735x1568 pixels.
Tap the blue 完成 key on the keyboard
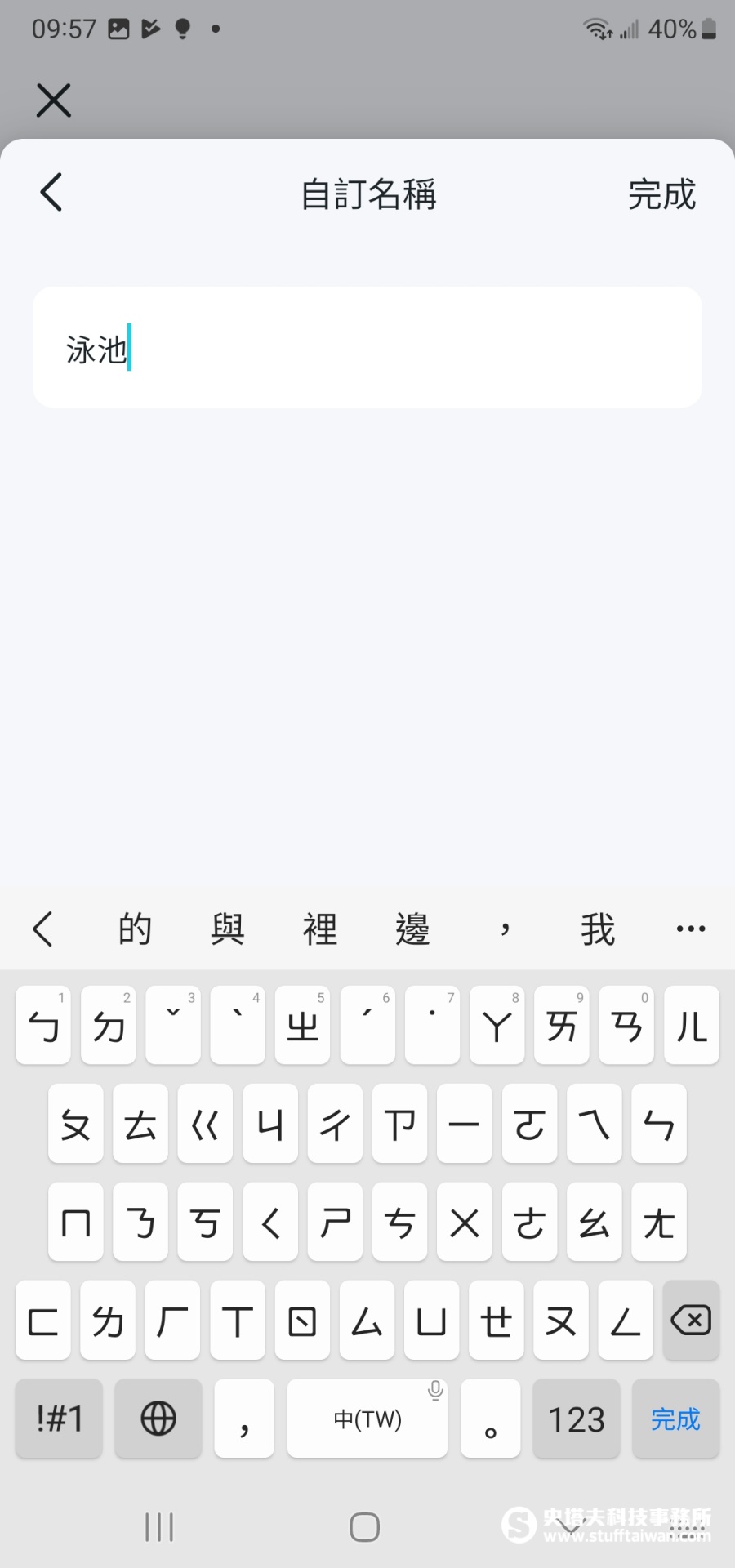tap(675, 1419)
